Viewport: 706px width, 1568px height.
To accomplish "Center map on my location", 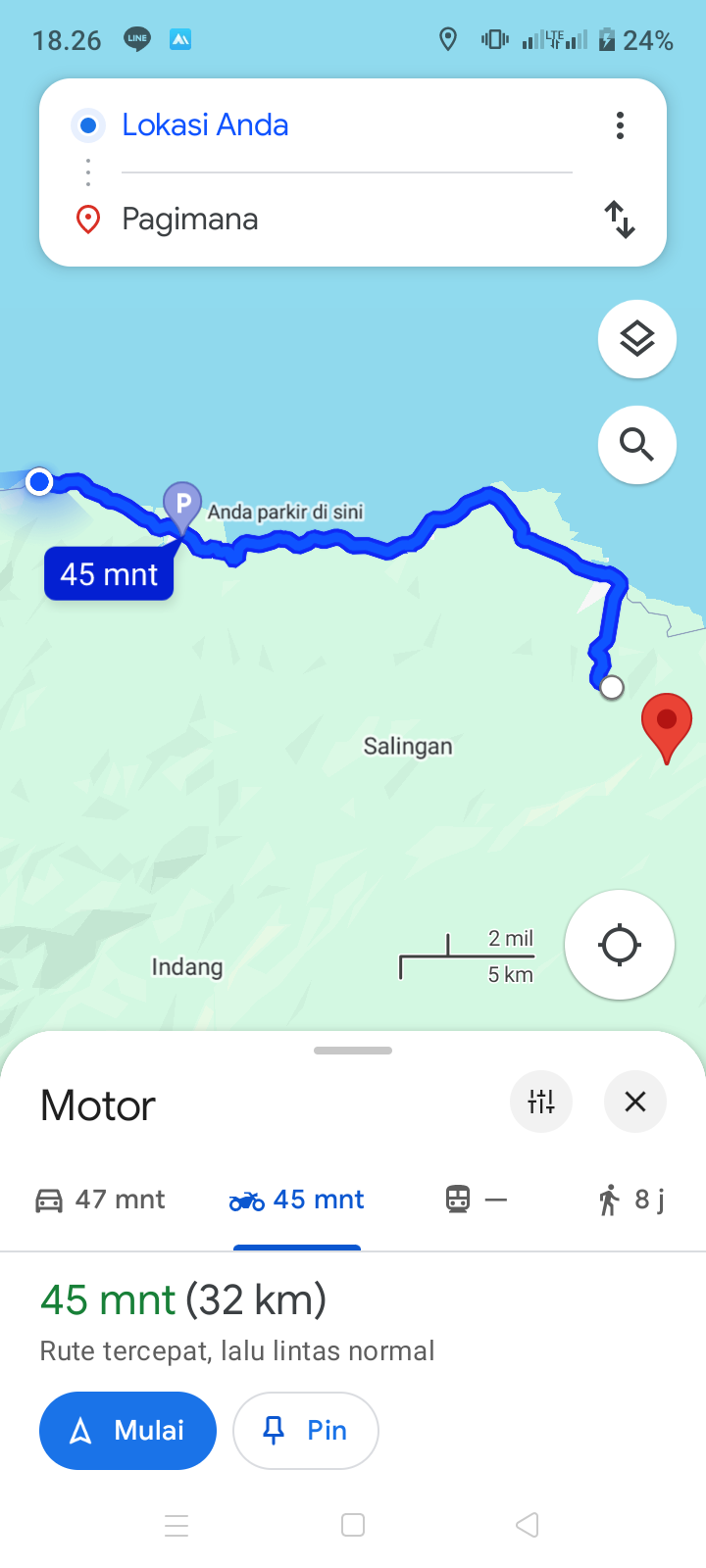I will coord(620,945).
